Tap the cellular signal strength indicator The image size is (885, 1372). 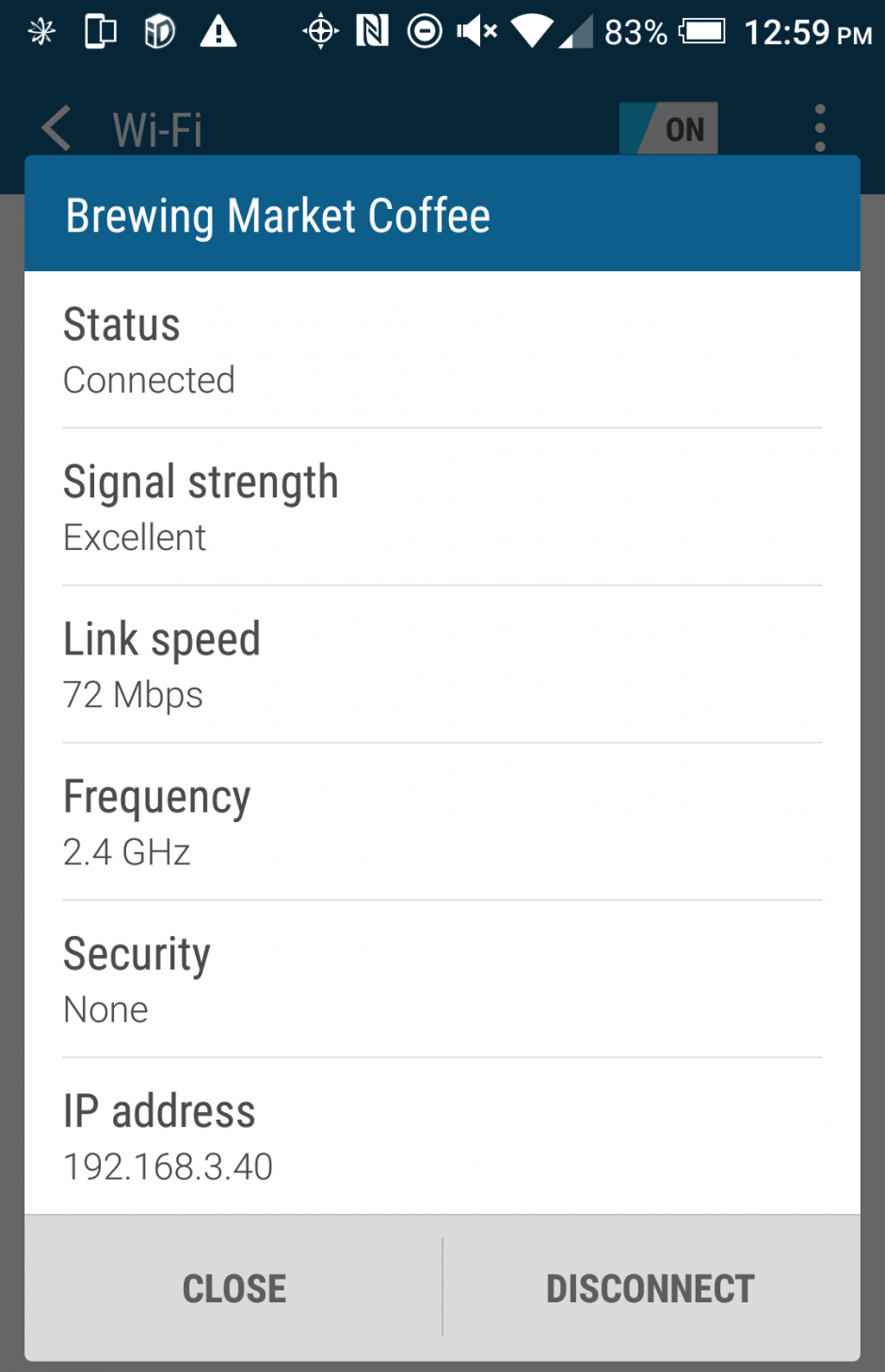(576, 31)
